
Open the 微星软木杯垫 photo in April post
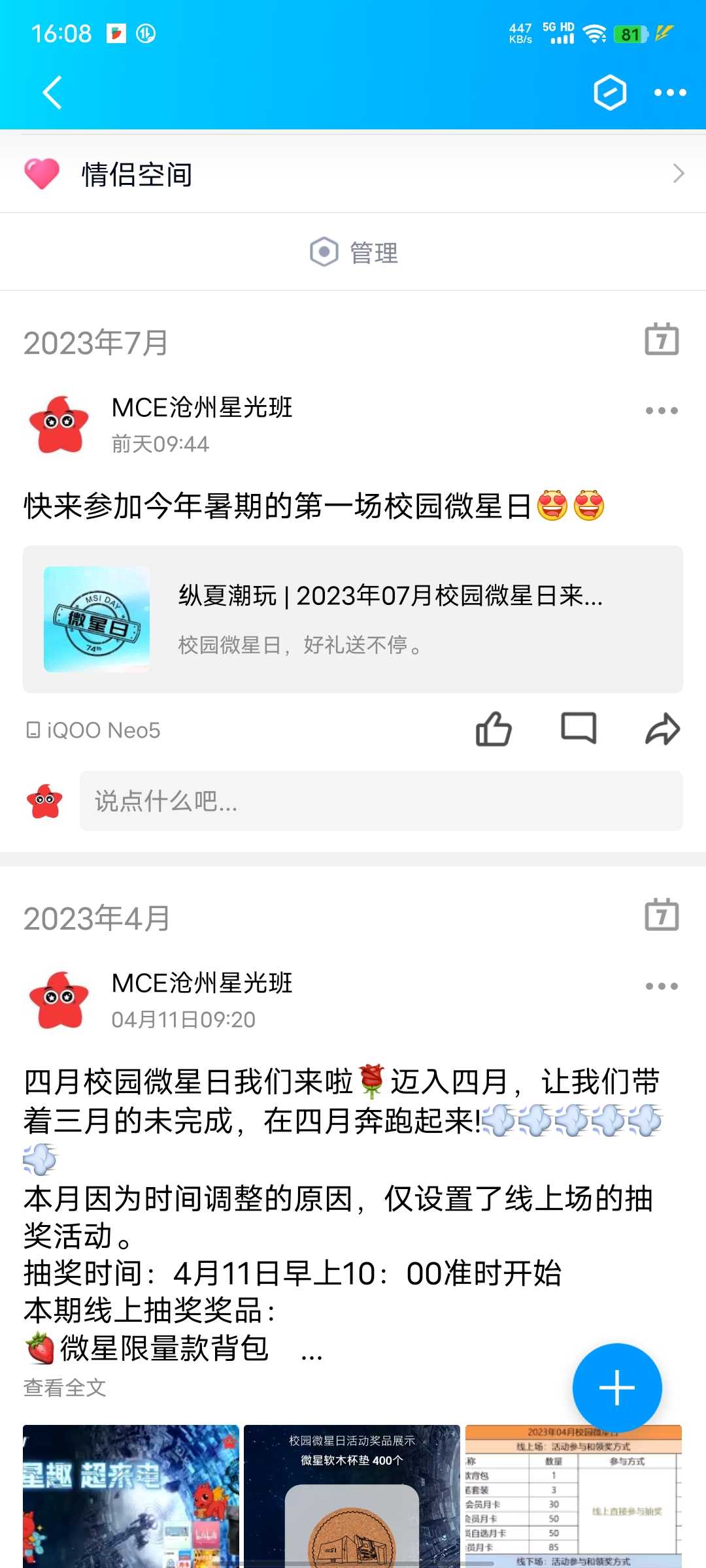(352, 1496)
